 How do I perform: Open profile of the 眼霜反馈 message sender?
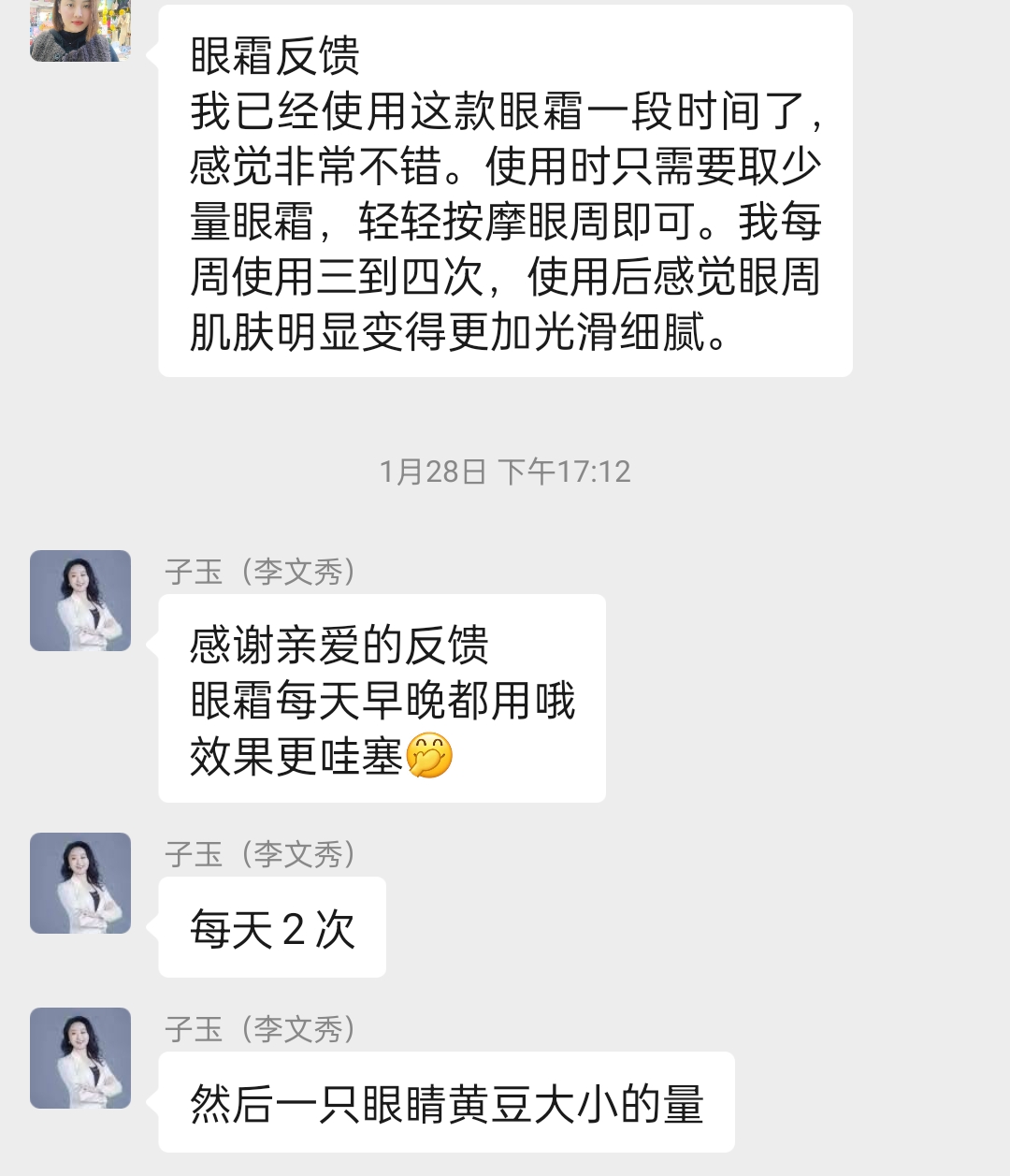[79, 30]
